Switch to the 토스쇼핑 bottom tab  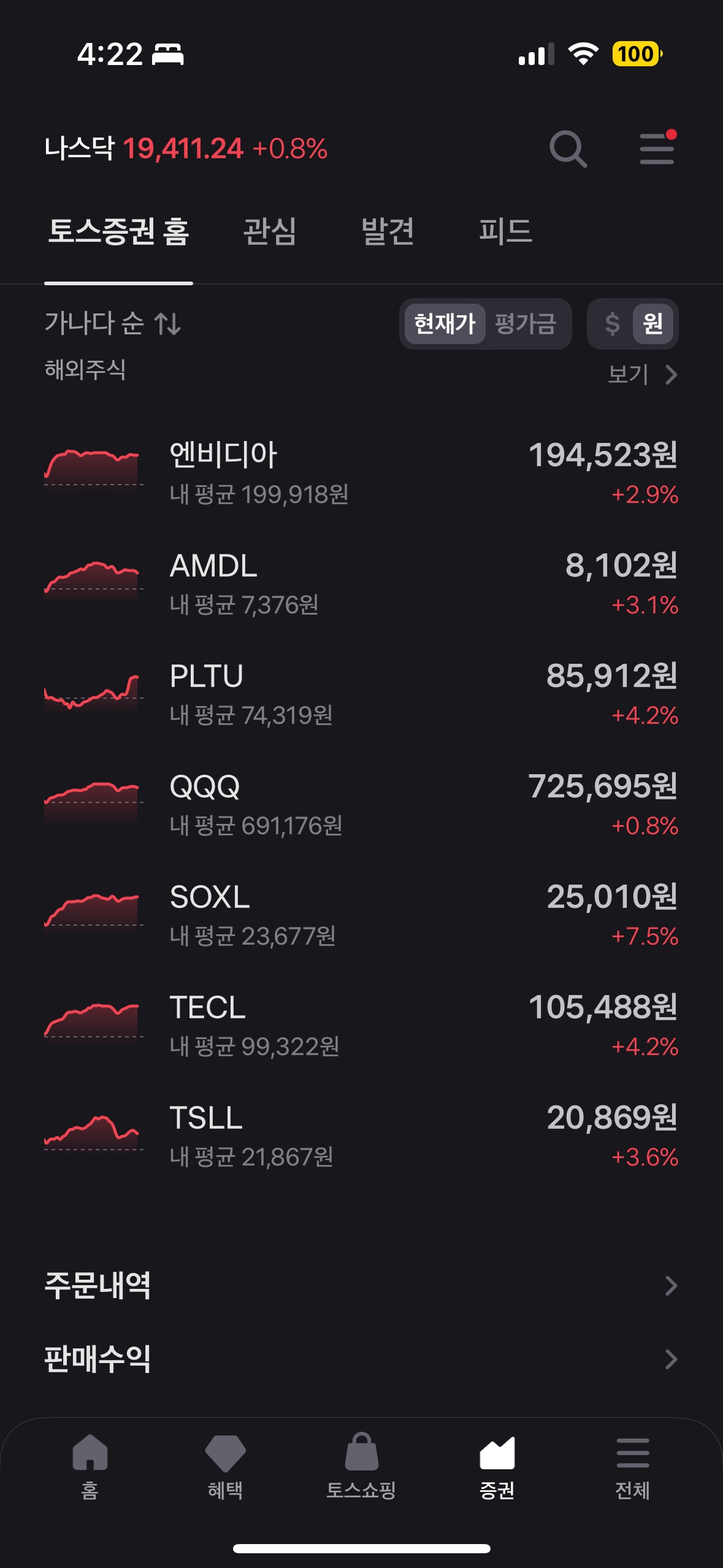point(361,1466)
